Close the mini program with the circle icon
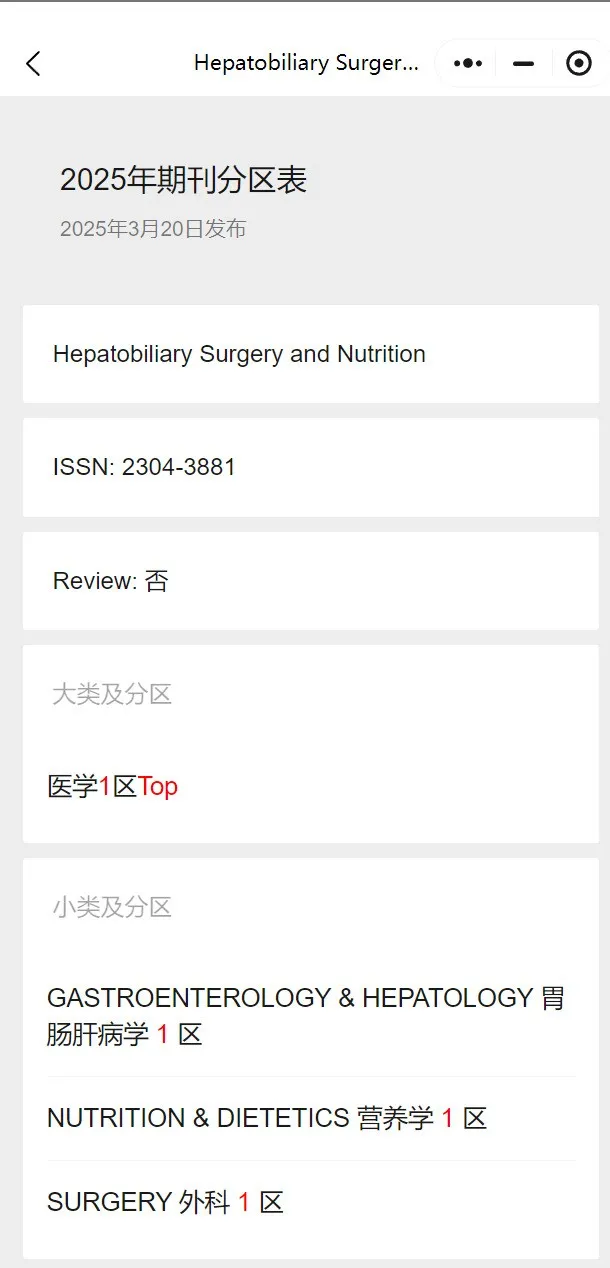Image resolution: width=610 pixels, height=1268 pixels. (x=579, y=63)
